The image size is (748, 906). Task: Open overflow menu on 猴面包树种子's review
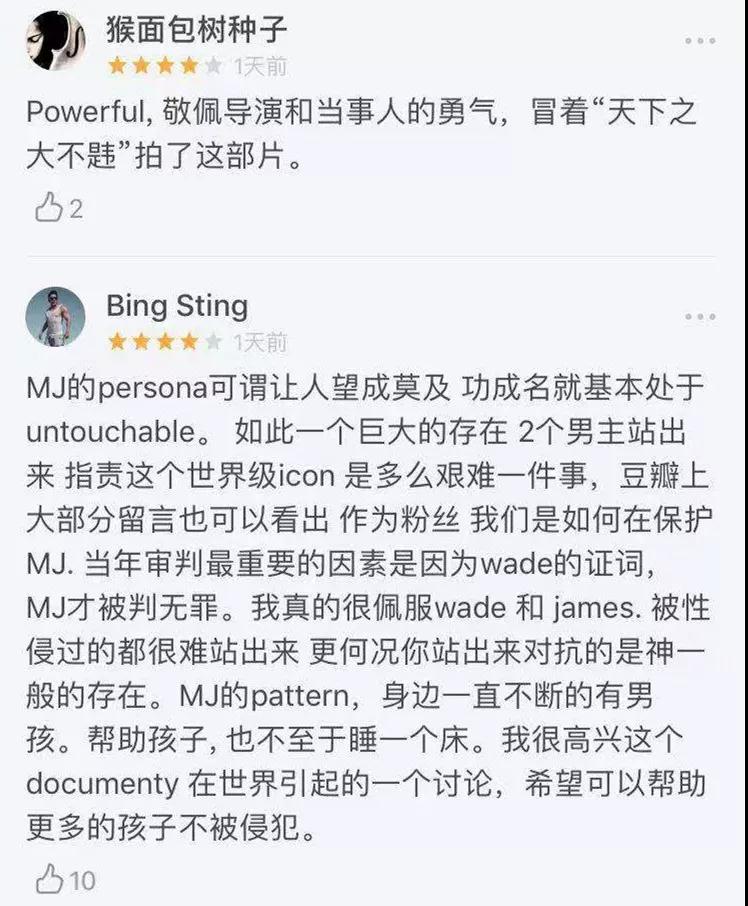point(700,41)
